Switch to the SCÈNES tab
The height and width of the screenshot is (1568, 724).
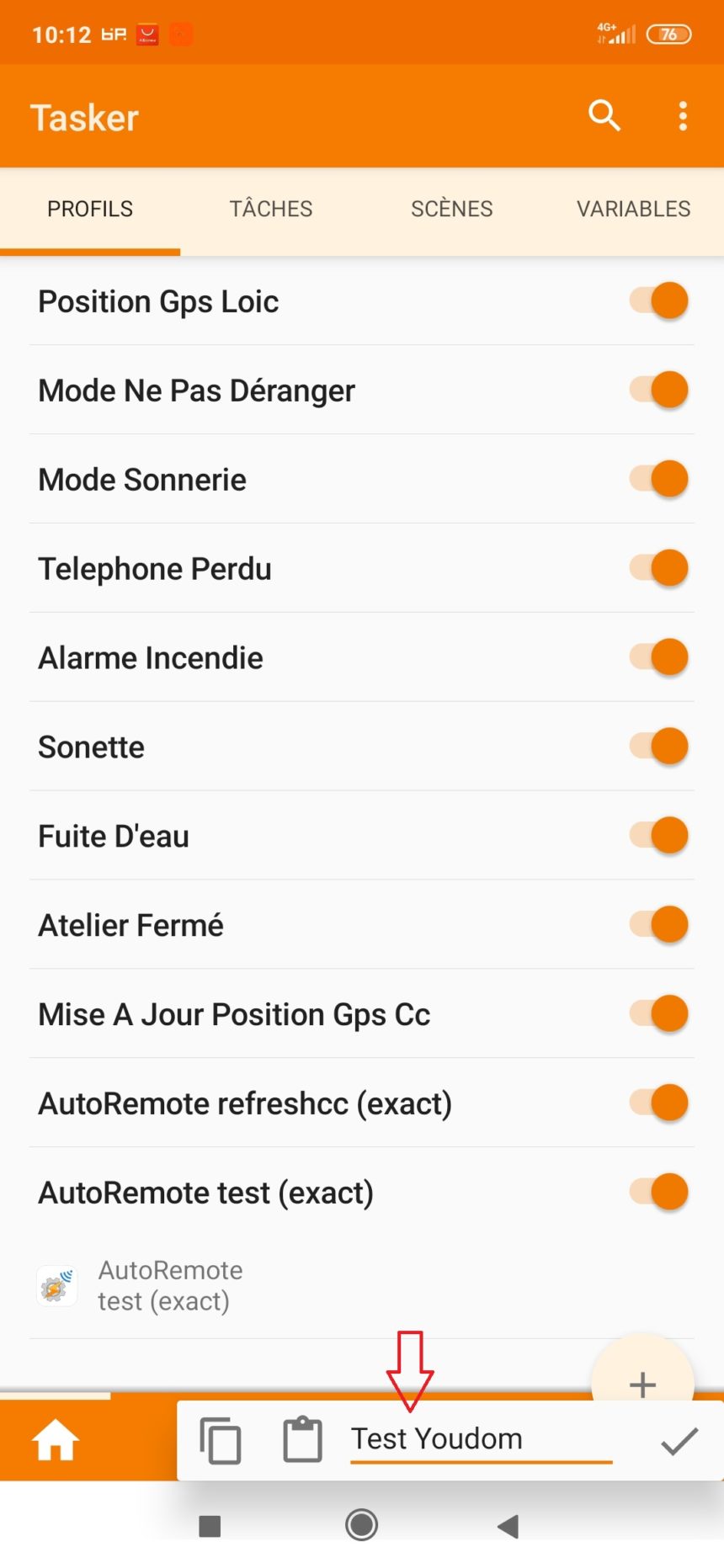click(451, 209)
